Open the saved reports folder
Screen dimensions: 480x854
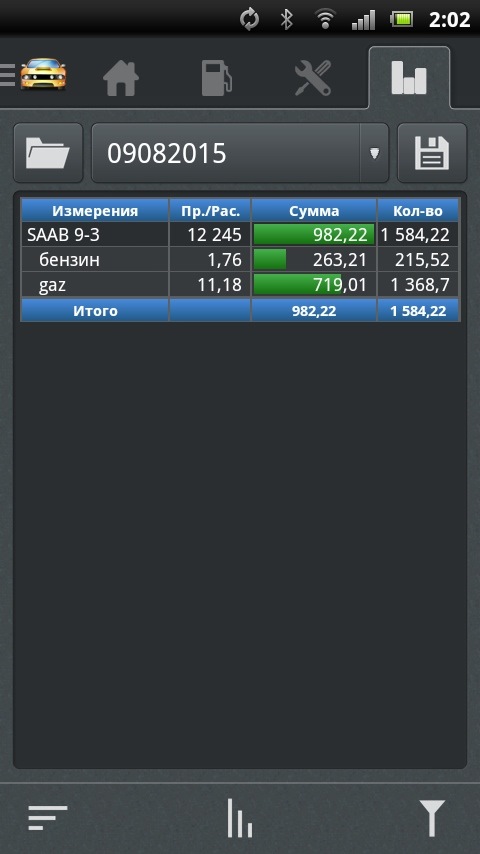coord(48,153)
